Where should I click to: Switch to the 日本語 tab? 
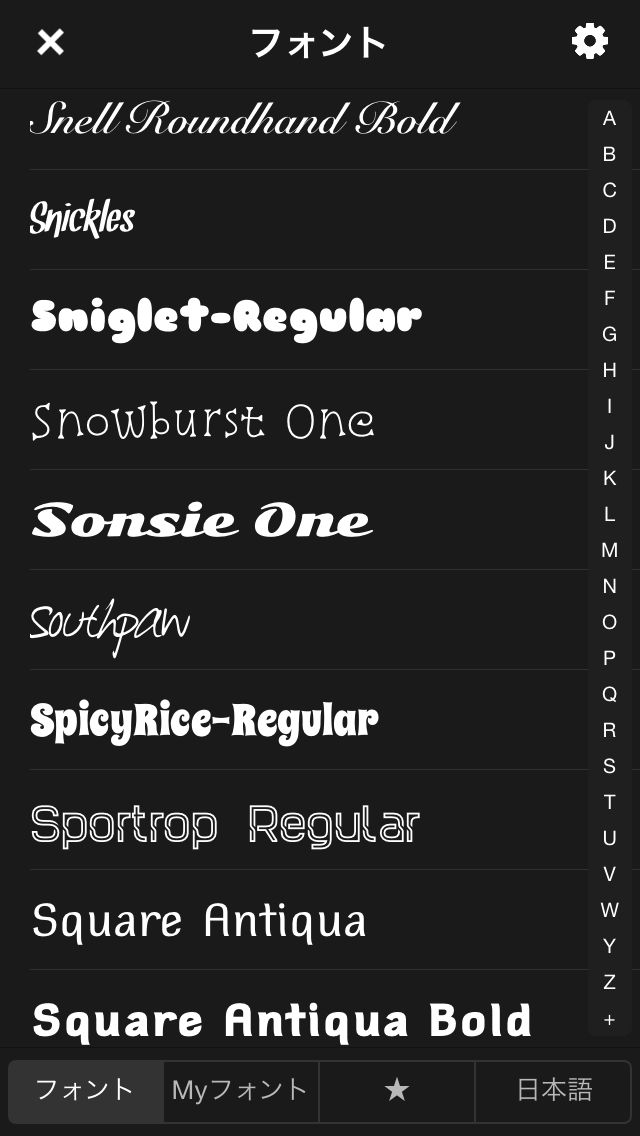pyautogui.click(x=554, y=1090)
